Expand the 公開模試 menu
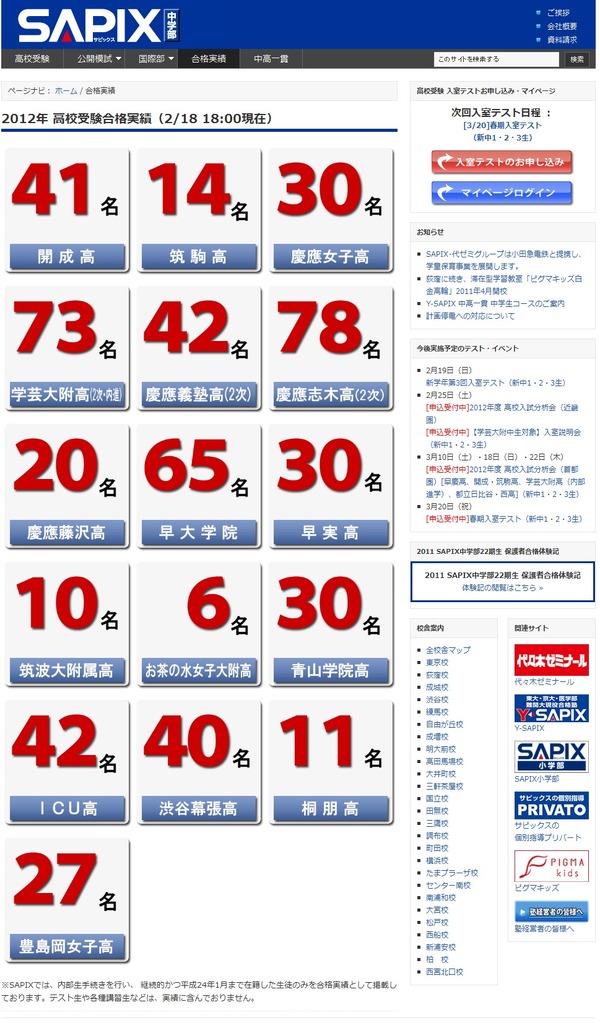This screenshot has height=1023, width=600. pos(97,59)
